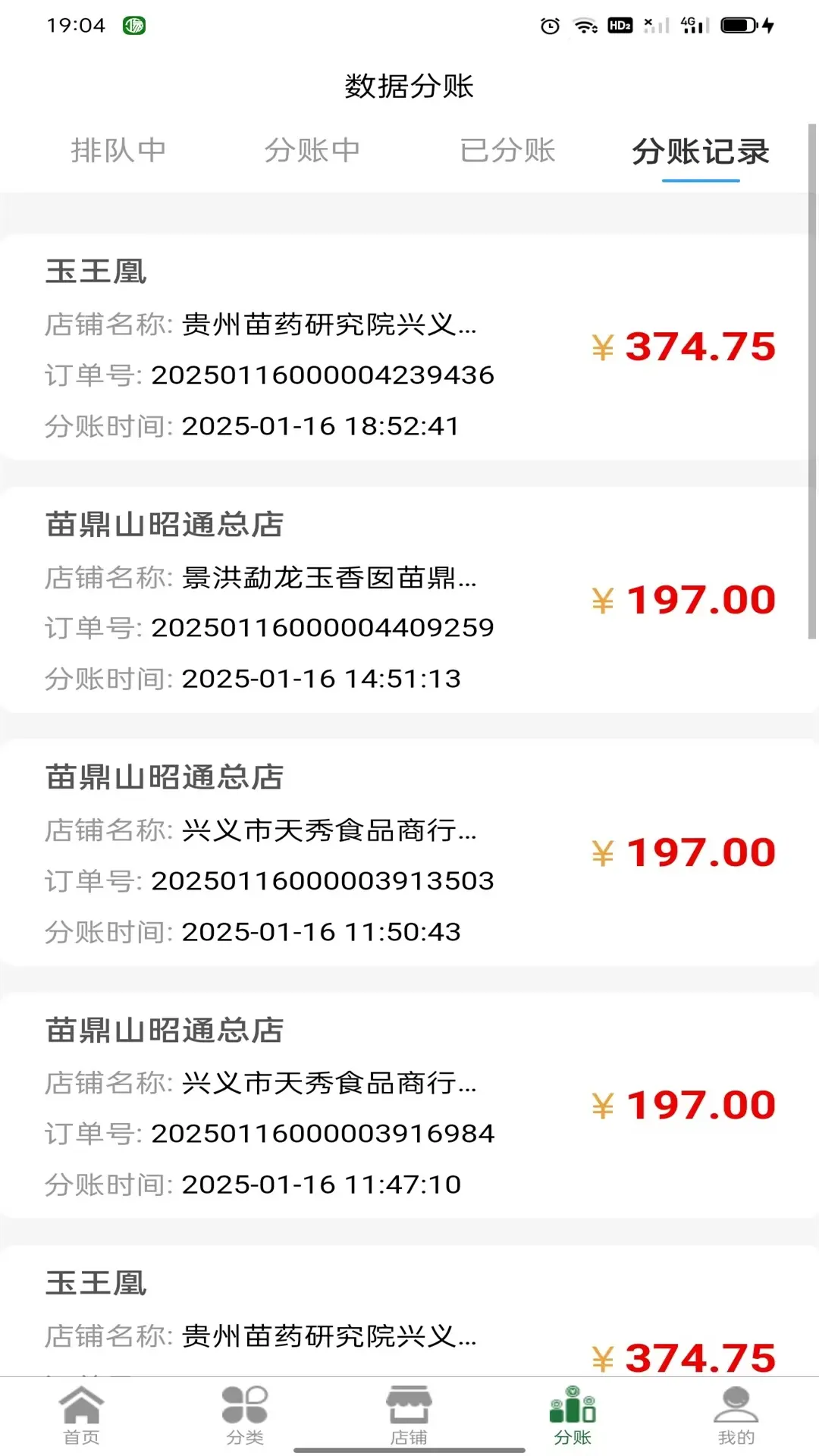Switch to the 分账记录 tab
Screen dimensions: 819x1456
tap(700, 151)
